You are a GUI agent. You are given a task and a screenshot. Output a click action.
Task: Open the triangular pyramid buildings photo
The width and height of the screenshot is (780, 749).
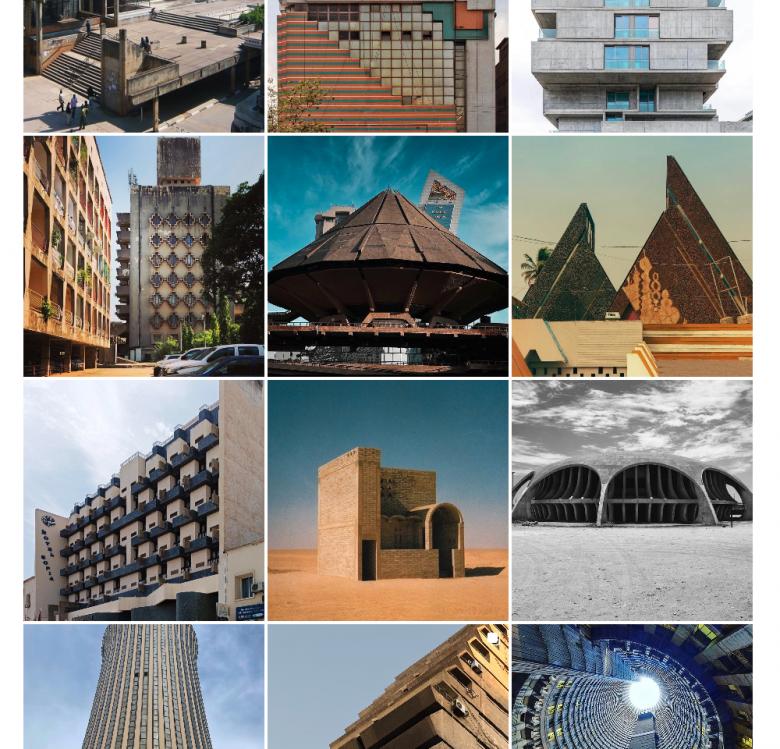coord(631,256)
